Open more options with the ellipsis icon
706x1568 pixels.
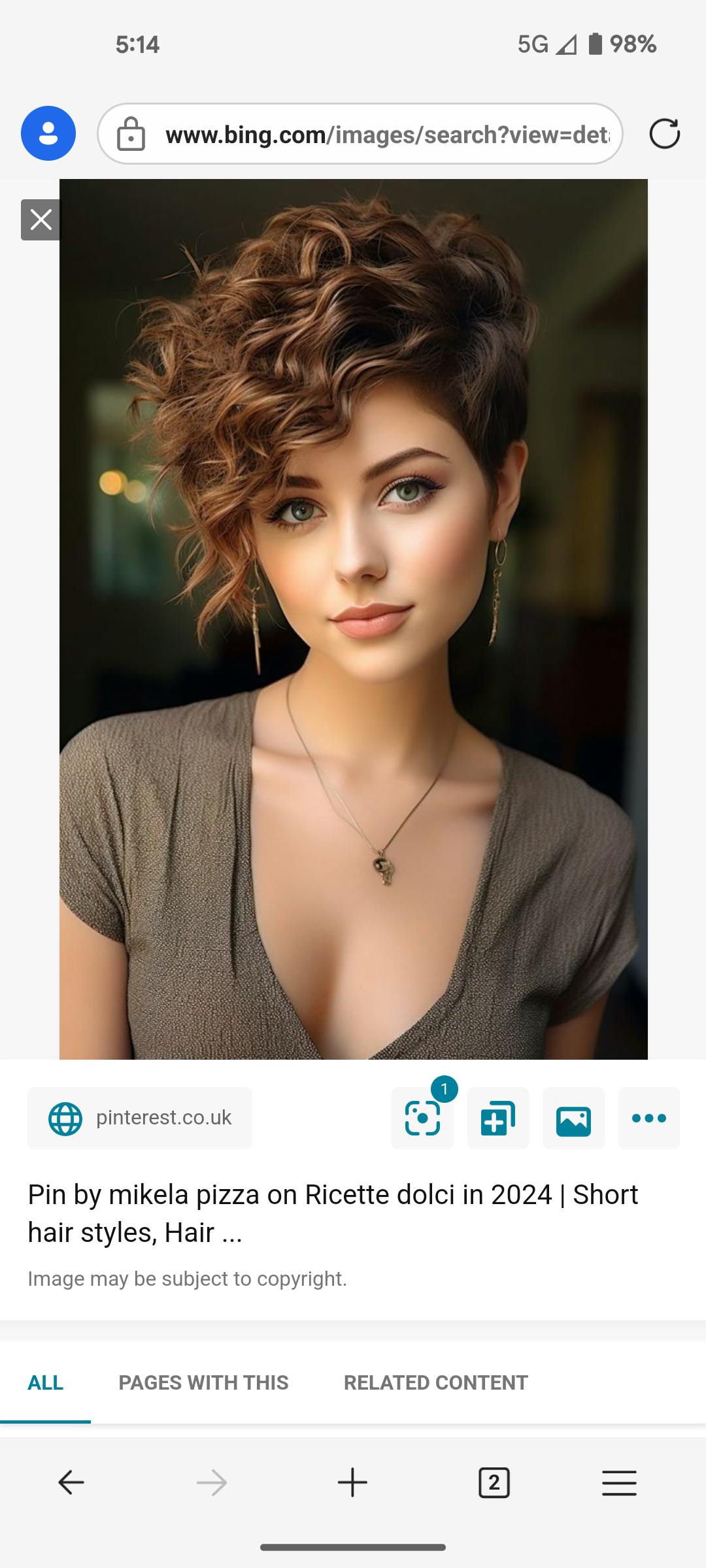point(648,1119)
